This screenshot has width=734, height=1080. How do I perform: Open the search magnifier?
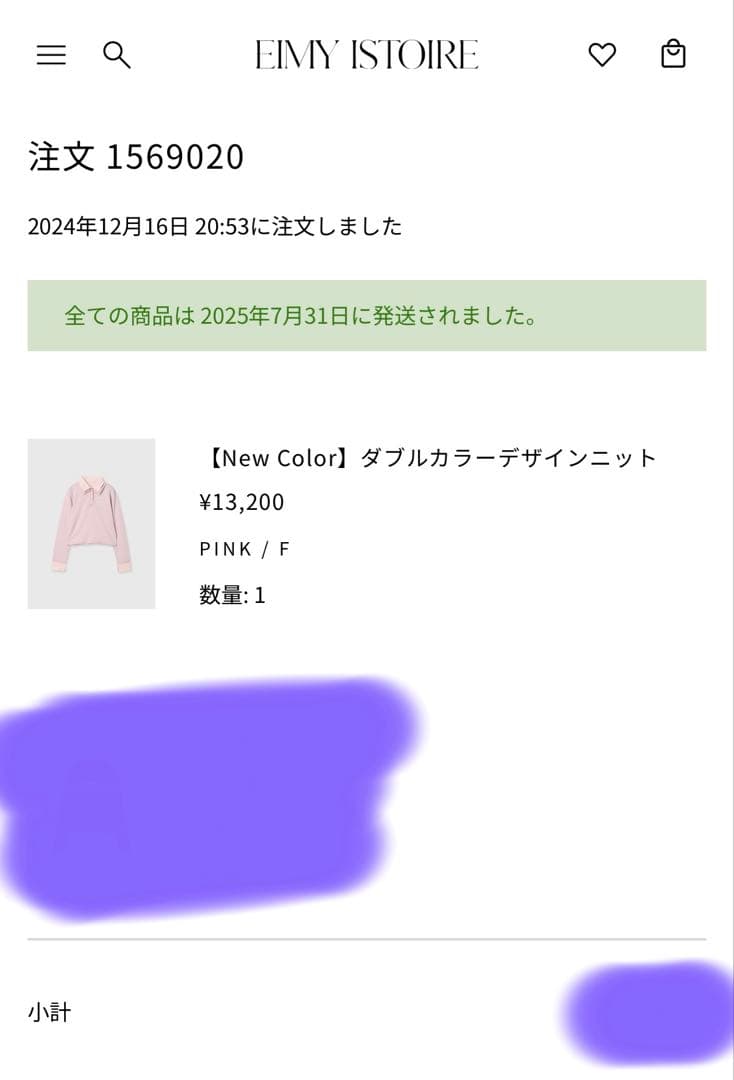click(x=117, y=55)
